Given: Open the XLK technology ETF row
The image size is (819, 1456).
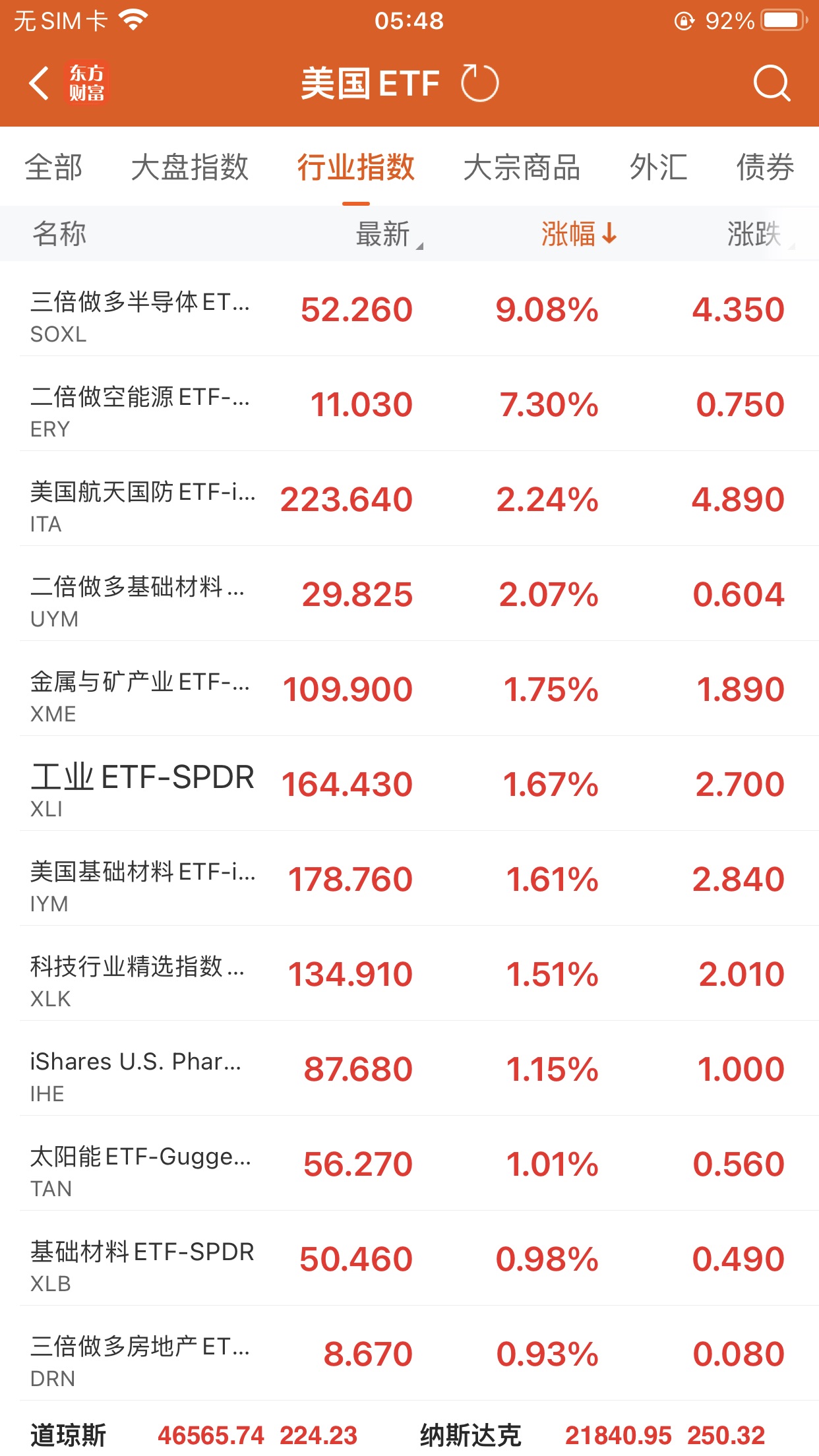Looking at the screenshot, I should [409, 975].
